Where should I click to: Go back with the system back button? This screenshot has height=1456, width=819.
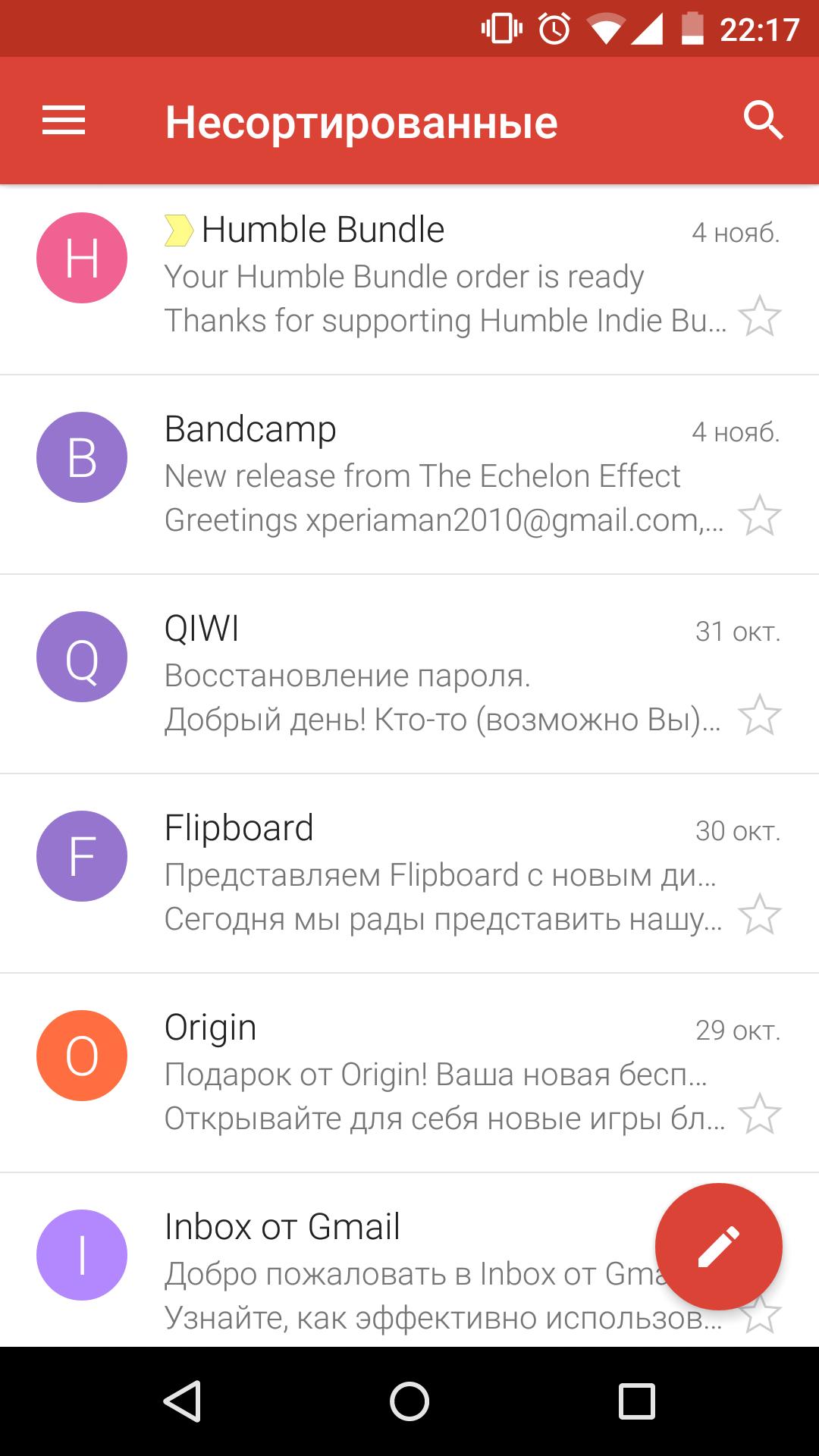coord(182,1401)
